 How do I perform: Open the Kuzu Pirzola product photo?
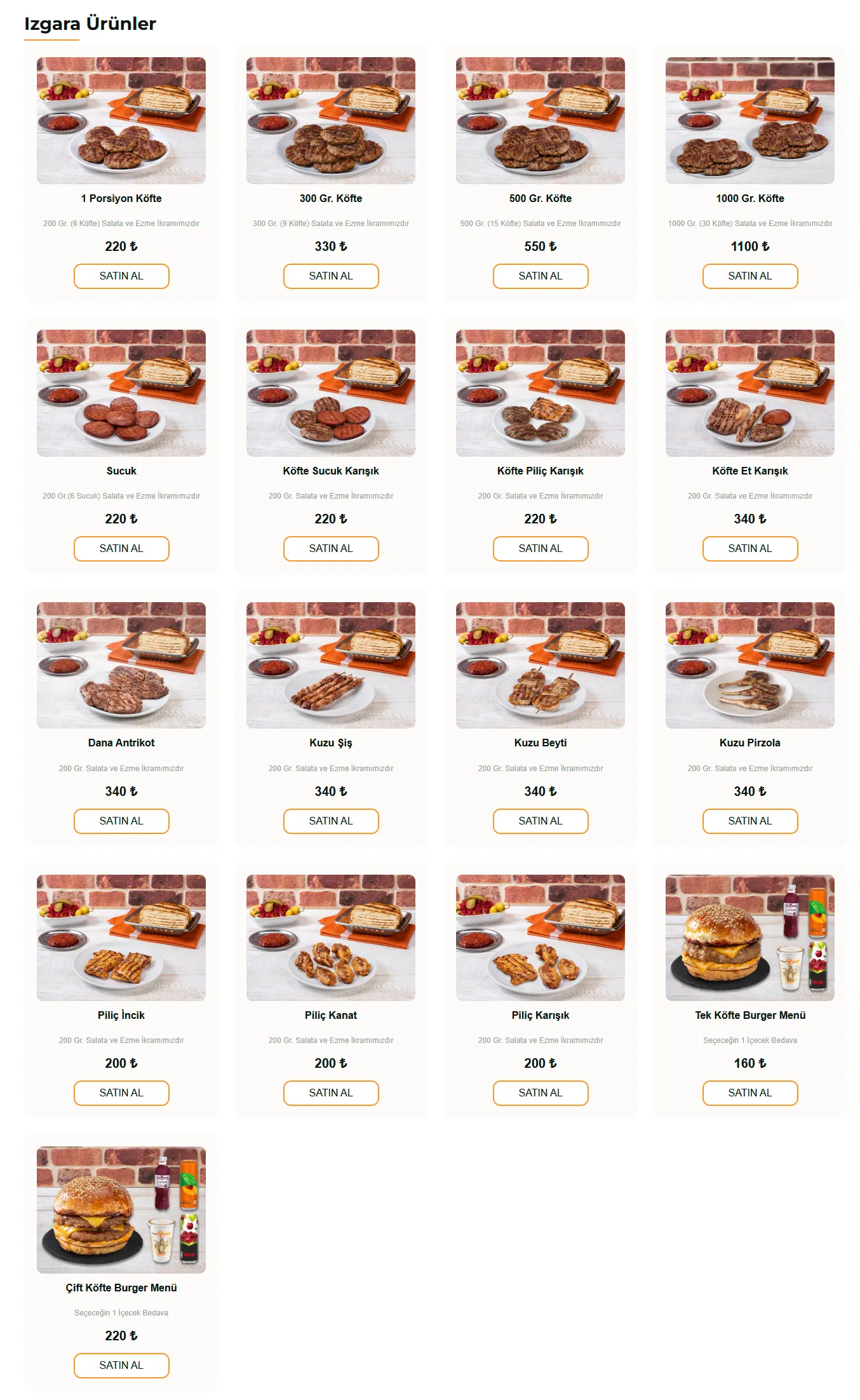click(750, 665)
